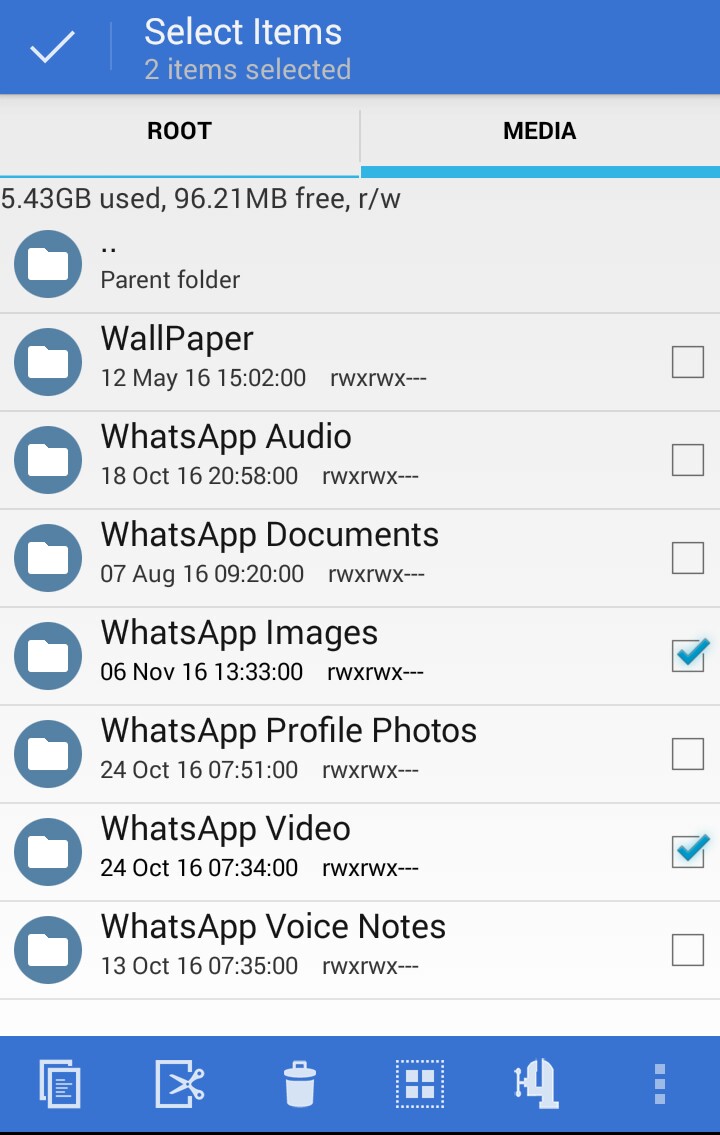This screenshot has height=1135, width=720.
Task: Select the WhatsApp Audio checkbox
Action: (687, 460)
